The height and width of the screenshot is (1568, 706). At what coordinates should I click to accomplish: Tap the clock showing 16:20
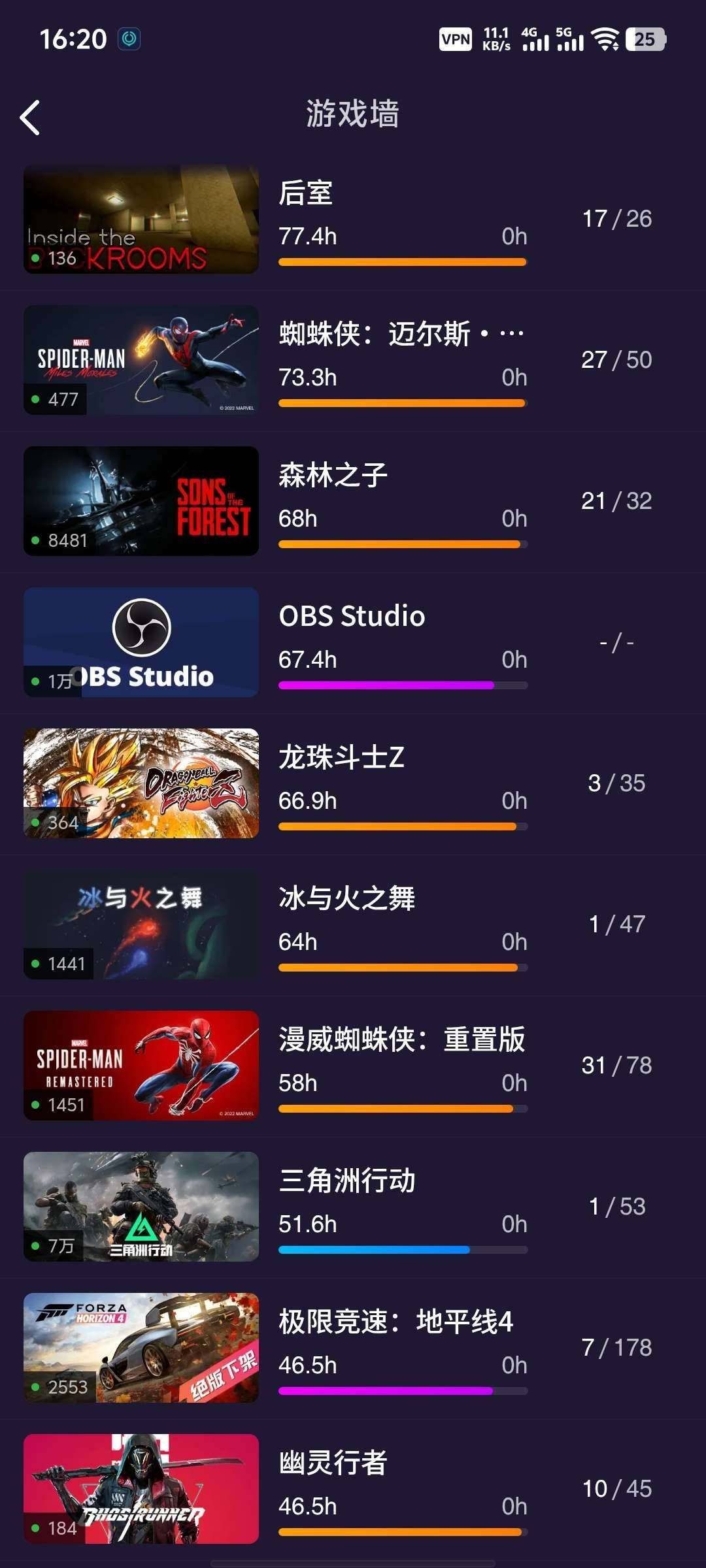[x=72, y=39]
